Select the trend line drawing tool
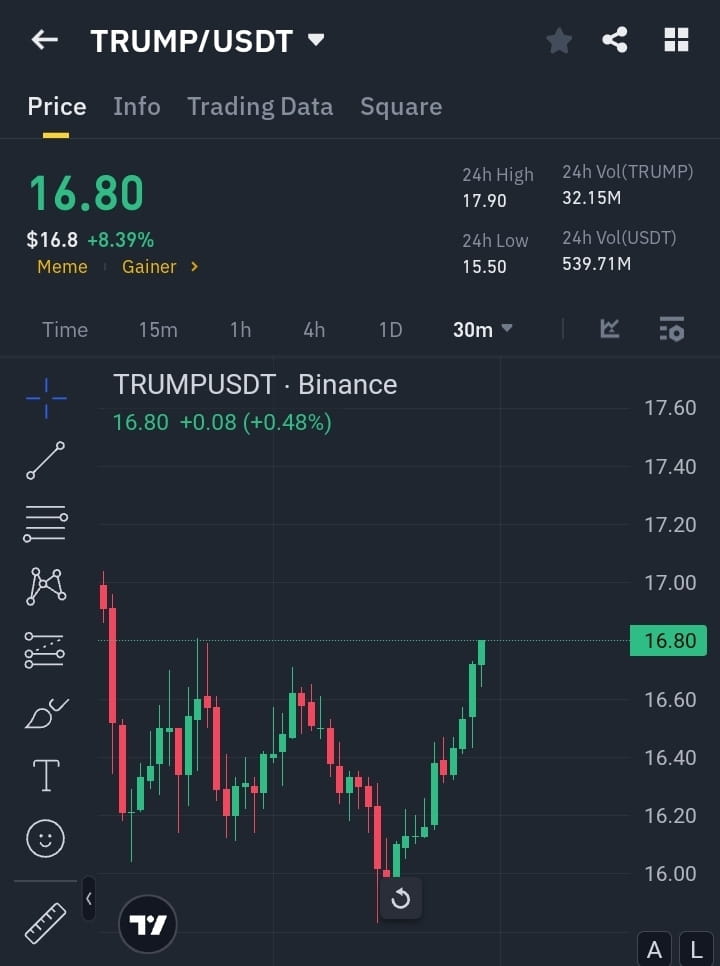The image size is (720, 966). coord(45,460)
